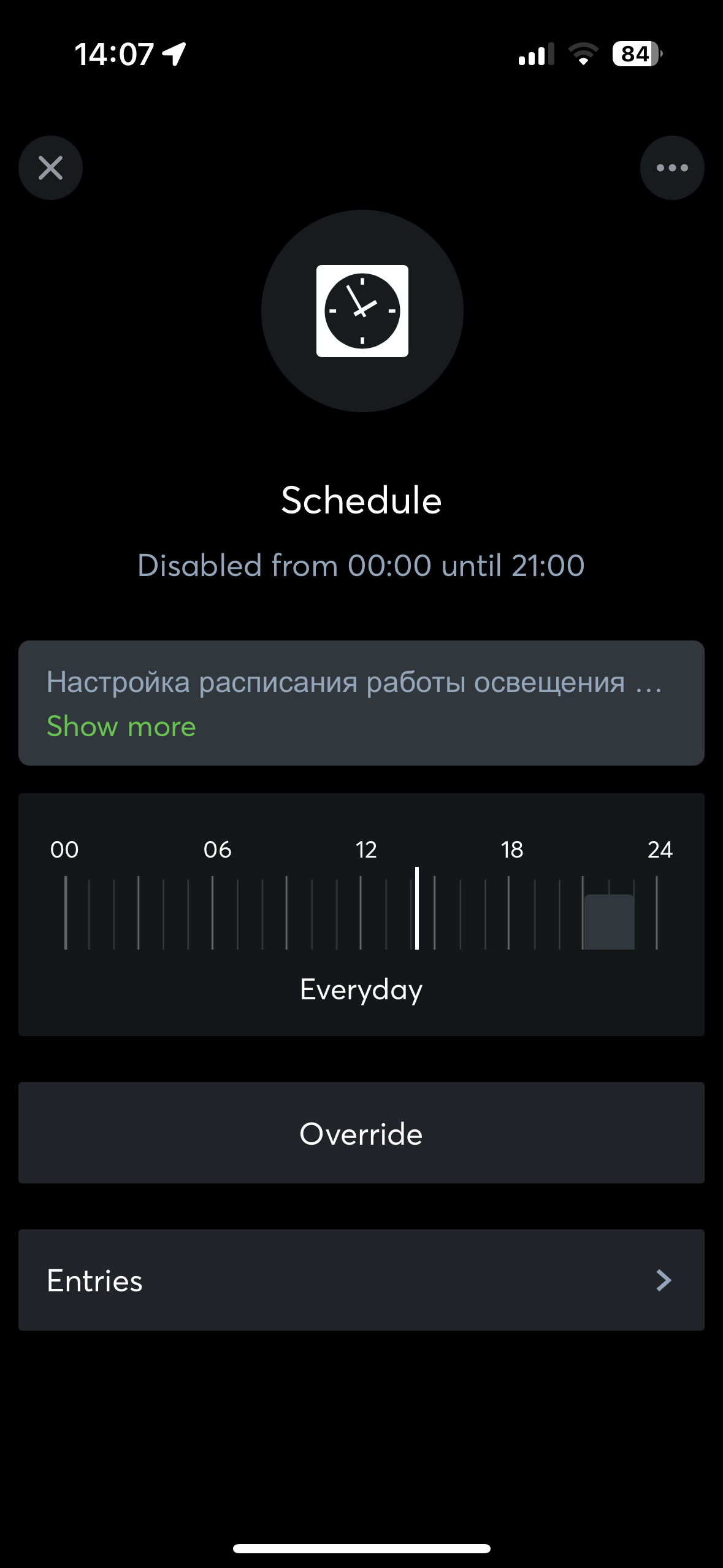Viewport: 723px width, 1568px height.
Task: Open the Entries list
Action: pyautogui.click(x=361, y=1280)
